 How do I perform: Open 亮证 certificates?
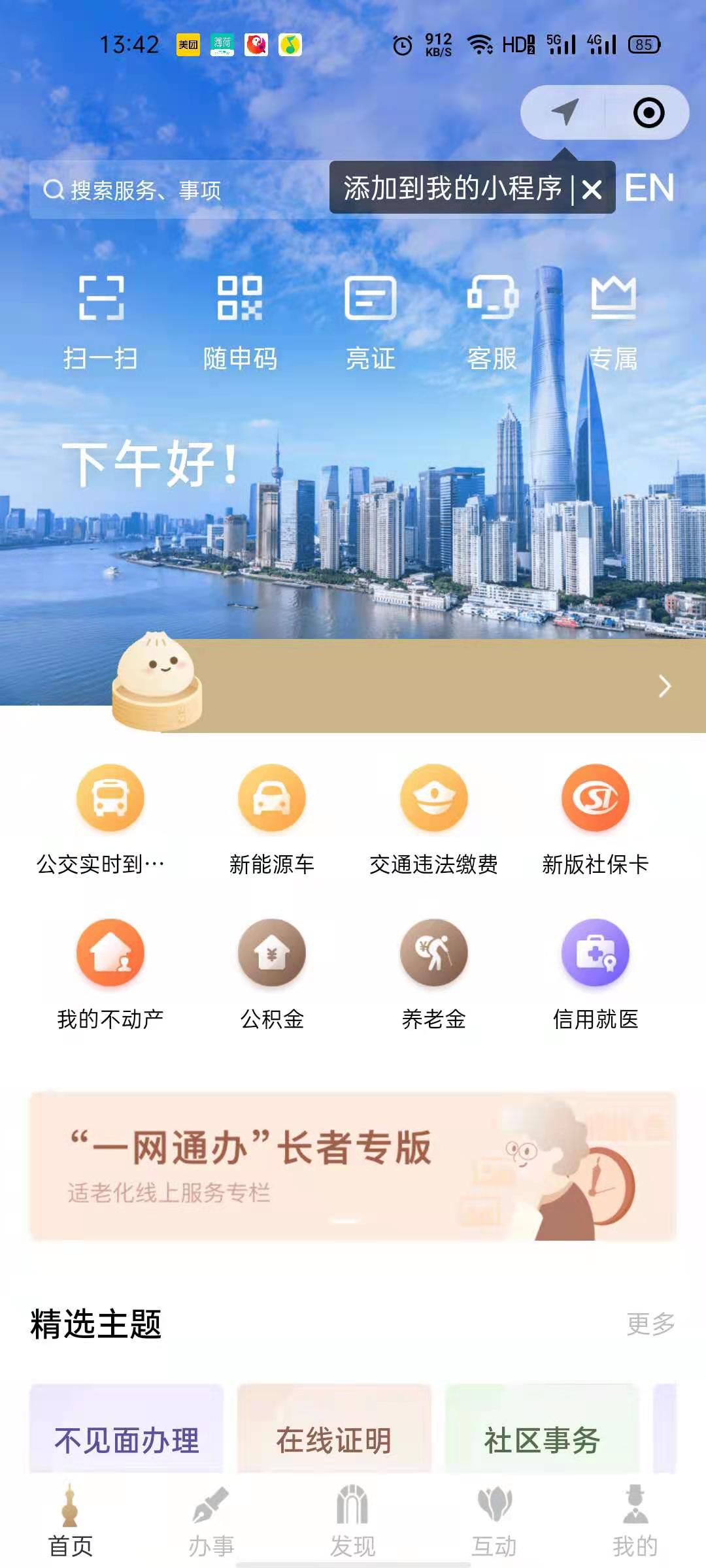click(x=370, y=321)
